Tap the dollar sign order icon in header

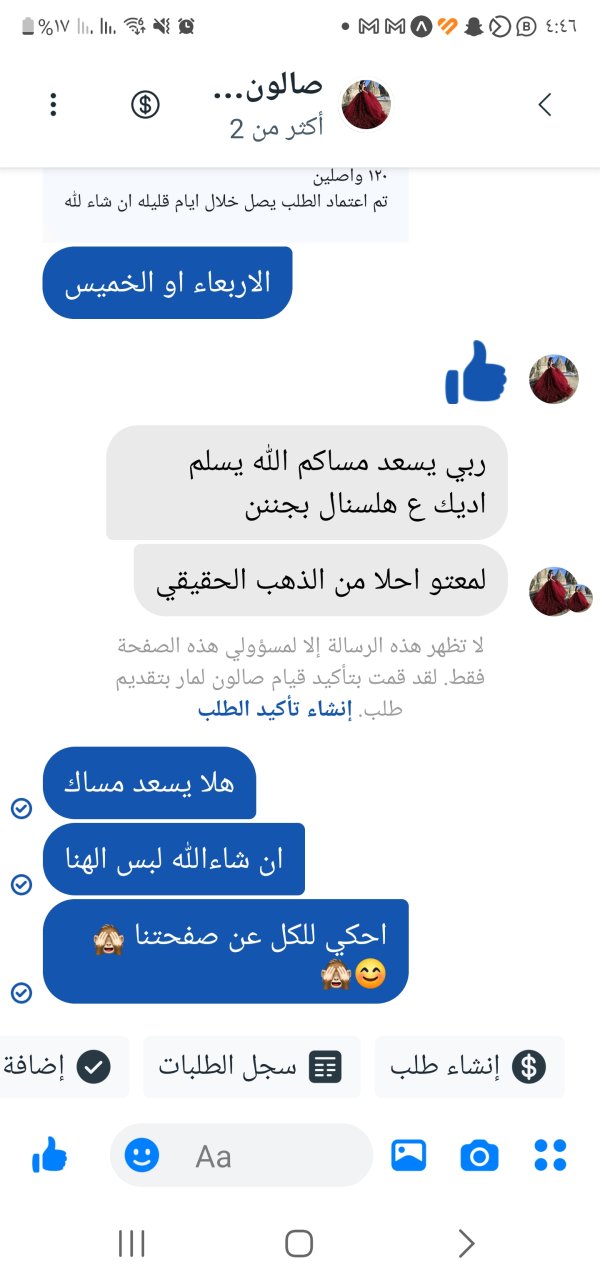coord(145,105)
